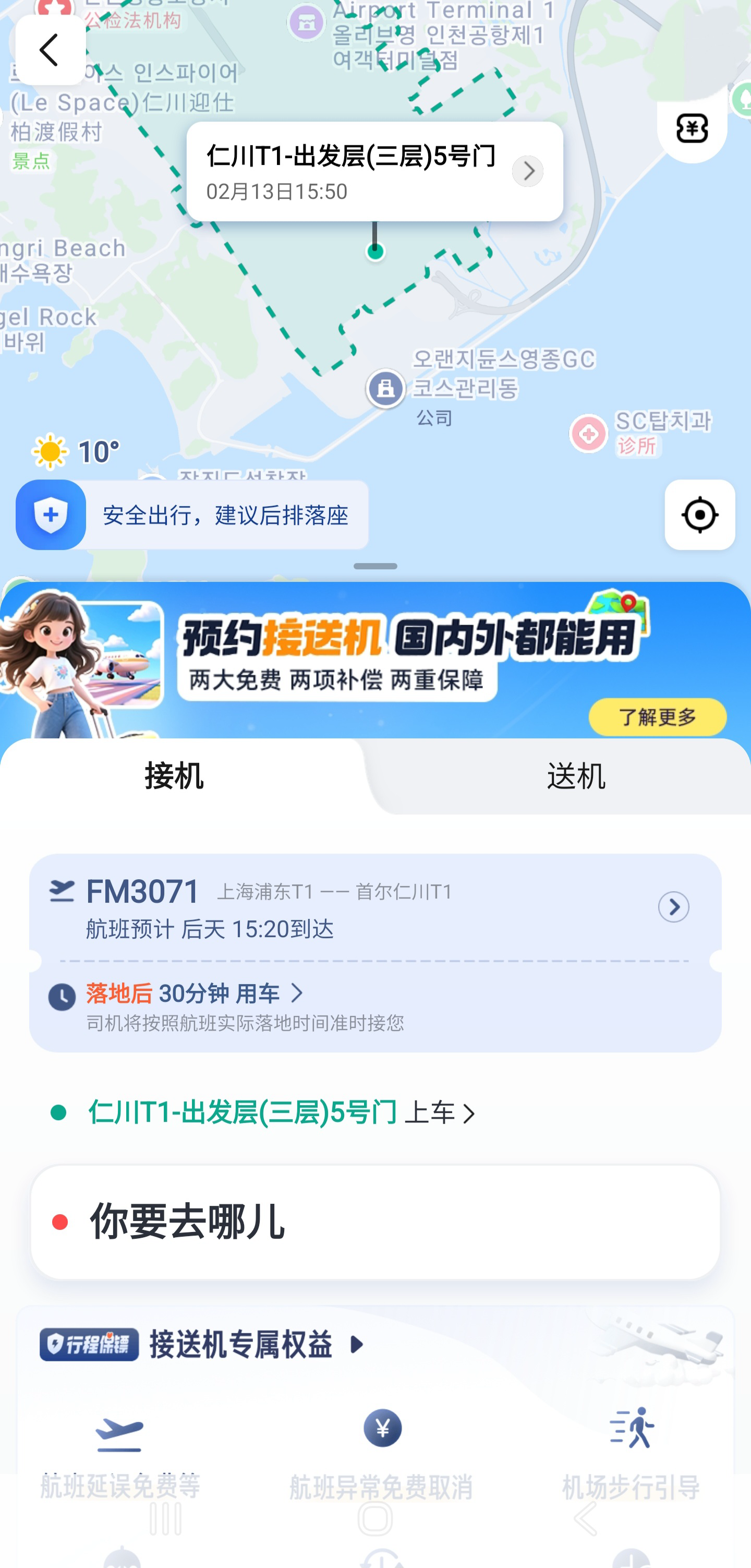Open the pickup point bubble on the map
The image size is (751, 1568).
pyautogui.click(x=373, y=171)
